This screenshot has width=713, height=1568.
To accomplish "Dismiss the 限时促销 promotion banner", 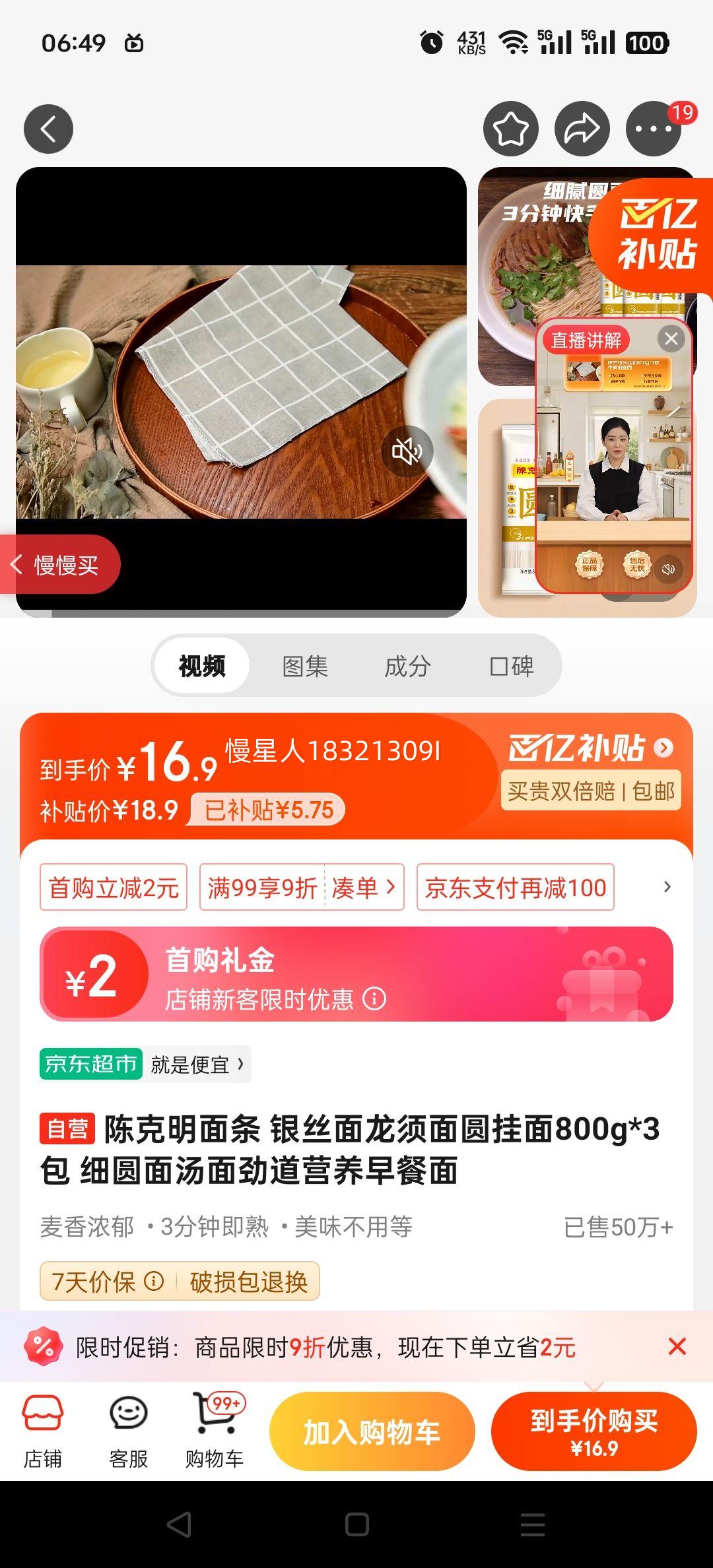I will click(x=679, y=1346).
